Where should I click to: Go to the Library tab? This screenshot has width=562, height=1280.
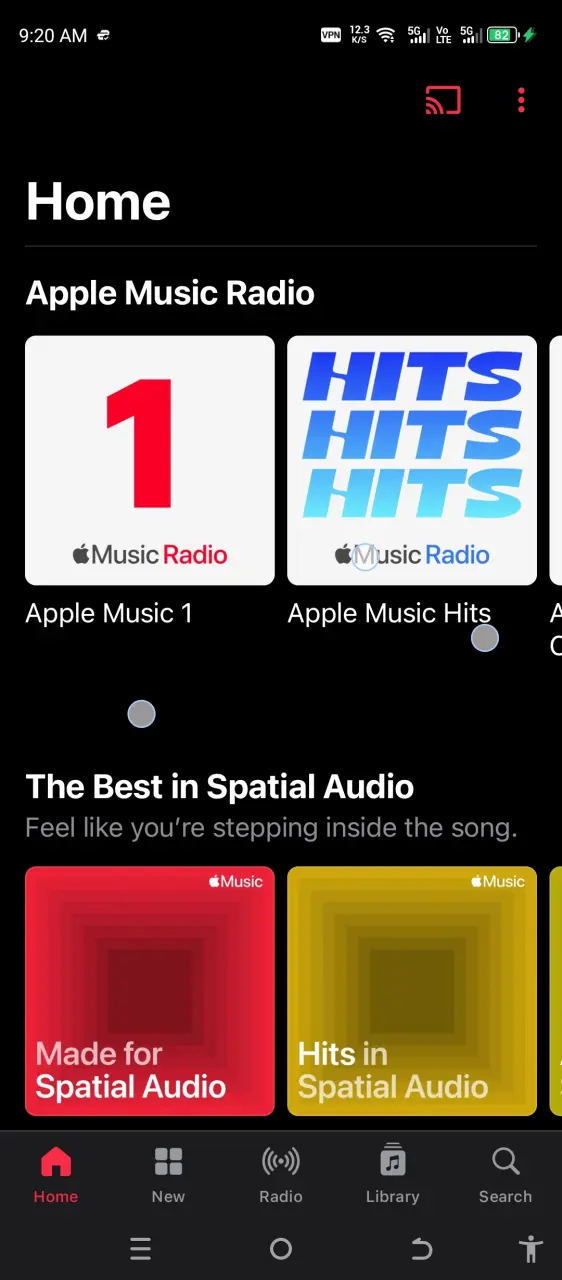point(393,1175)
